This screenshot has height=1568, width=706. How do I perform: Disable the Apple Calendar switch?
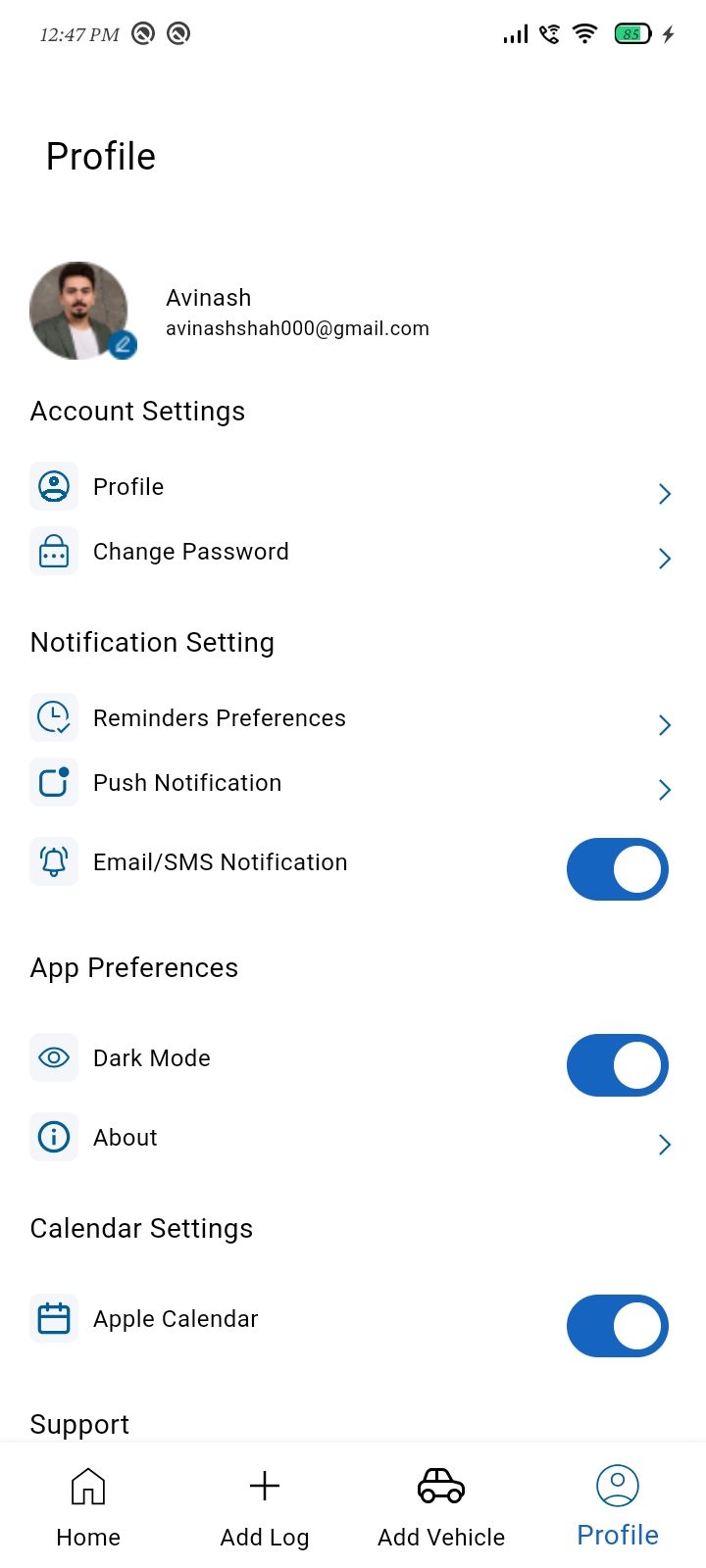(x=618, y=1326)
